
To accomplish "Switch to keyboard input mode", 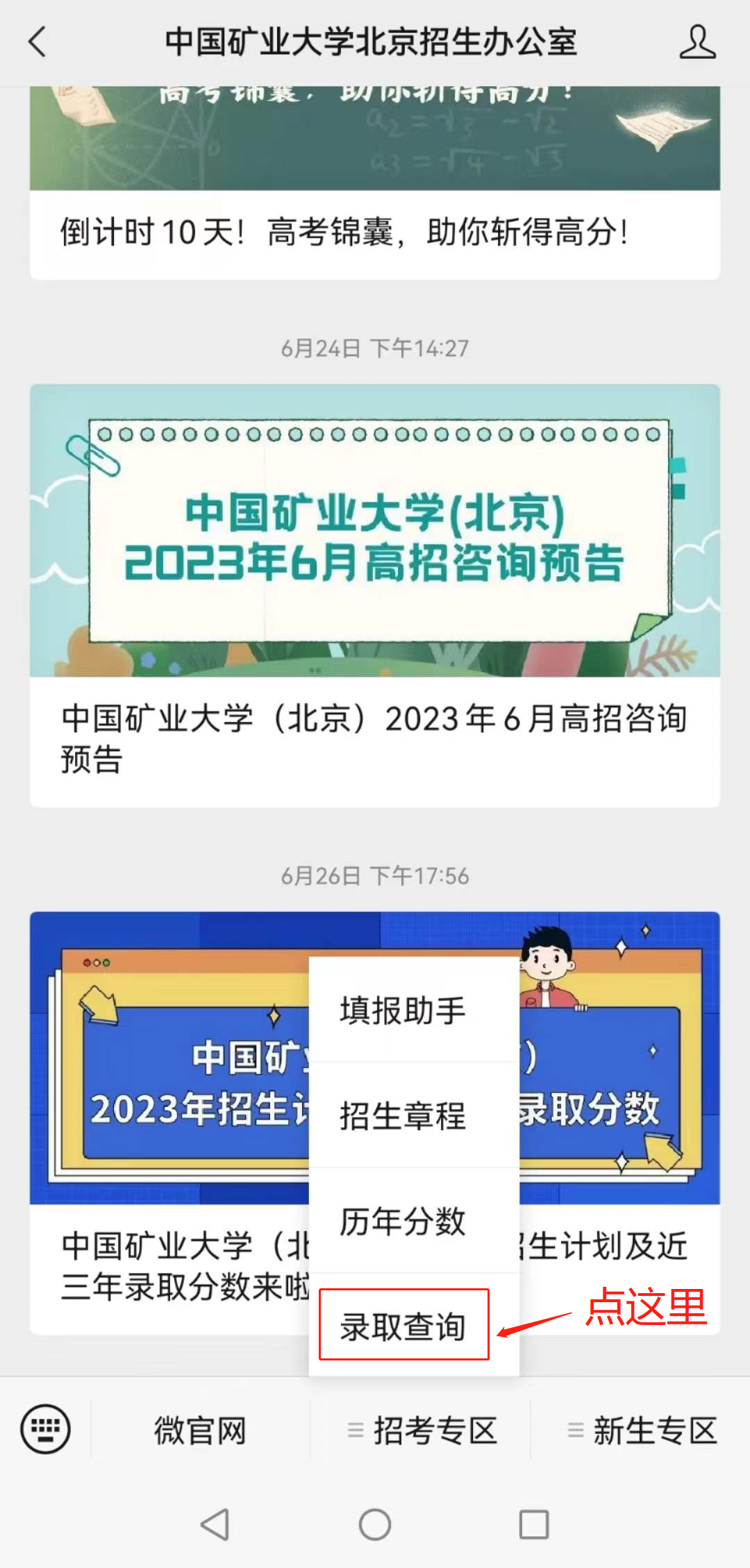I will point(45,1429).
